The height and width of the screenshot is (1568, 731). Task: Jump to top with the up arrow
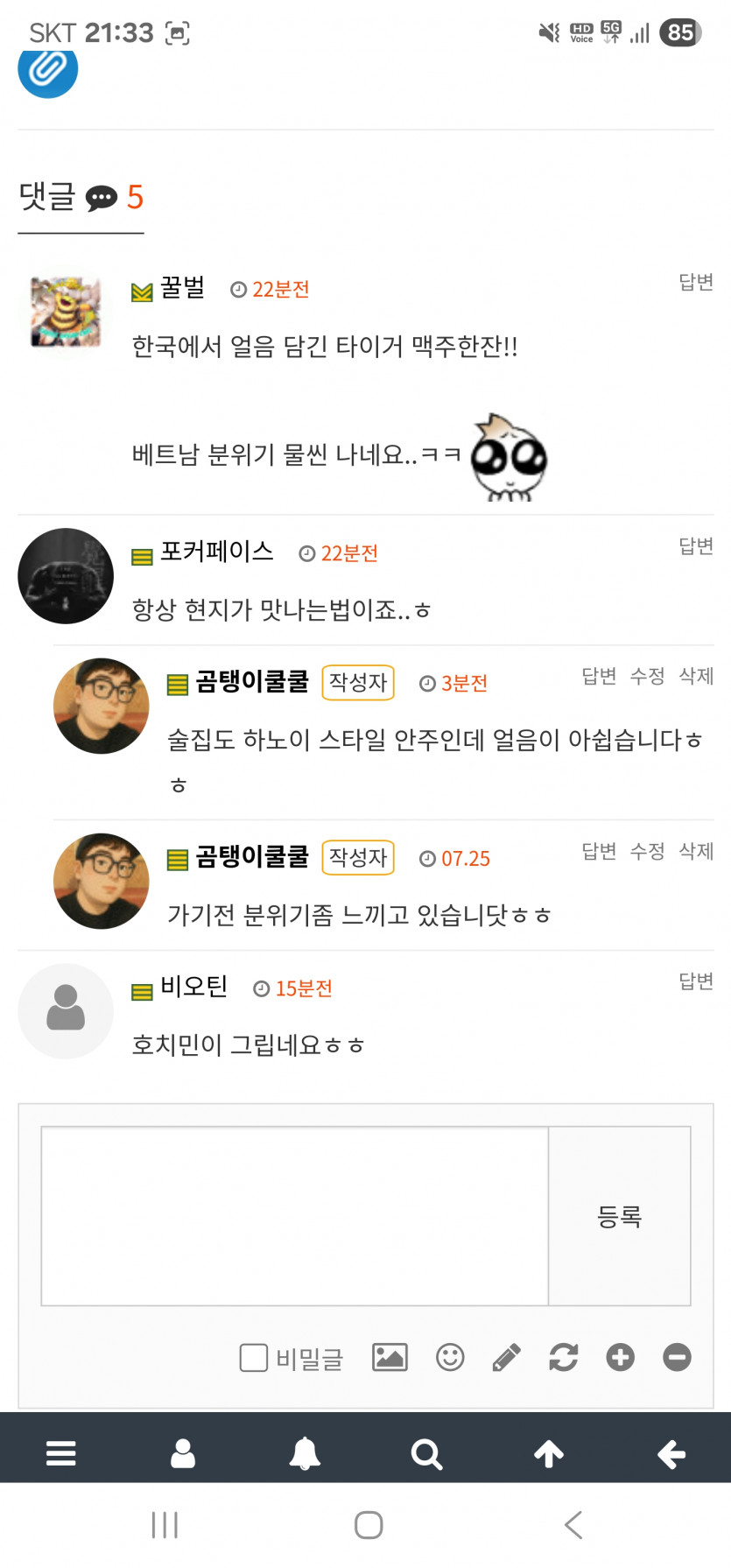click(549, 1454)
